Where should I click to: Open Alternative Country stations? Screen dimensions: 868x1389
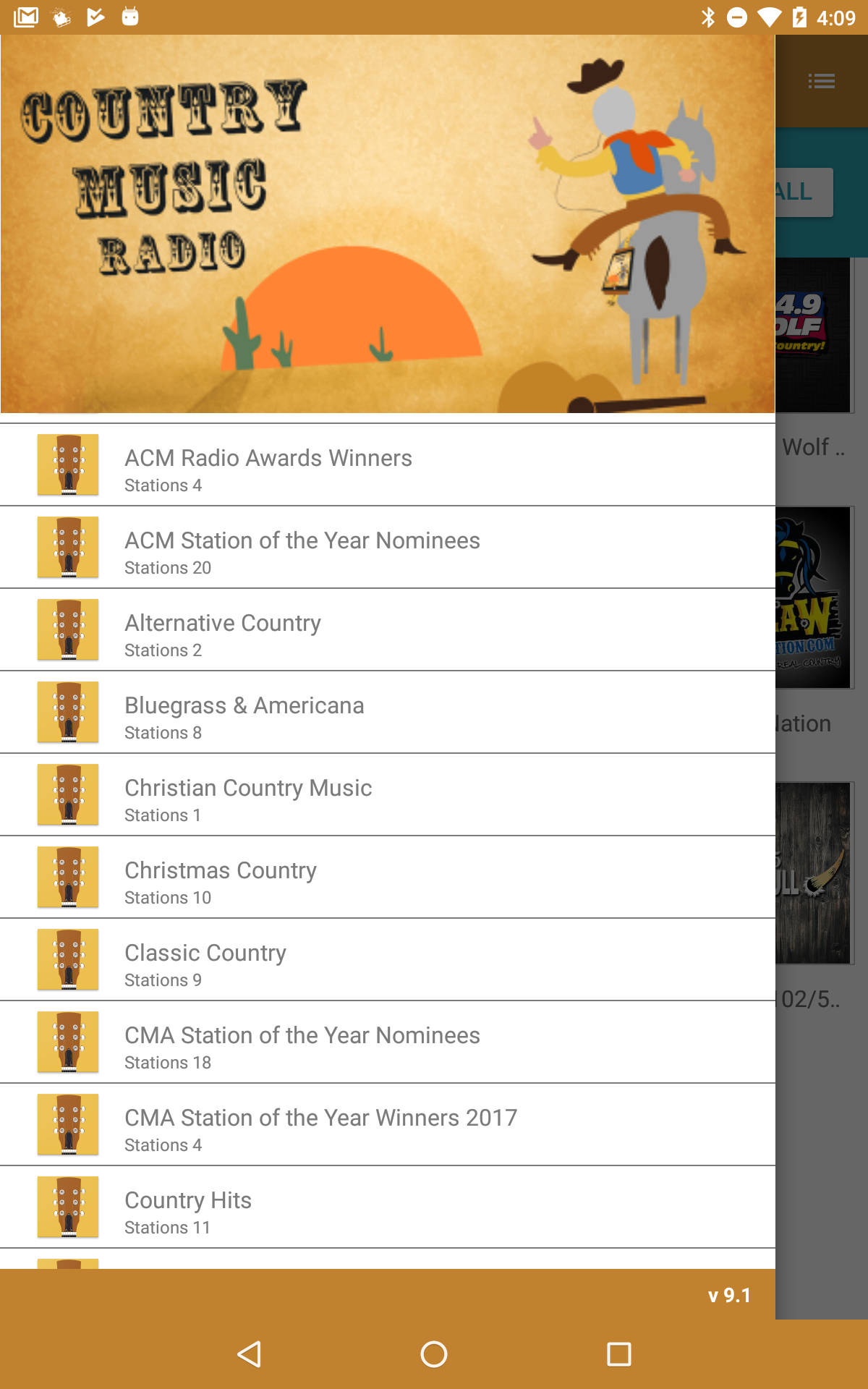coord(388,630)
